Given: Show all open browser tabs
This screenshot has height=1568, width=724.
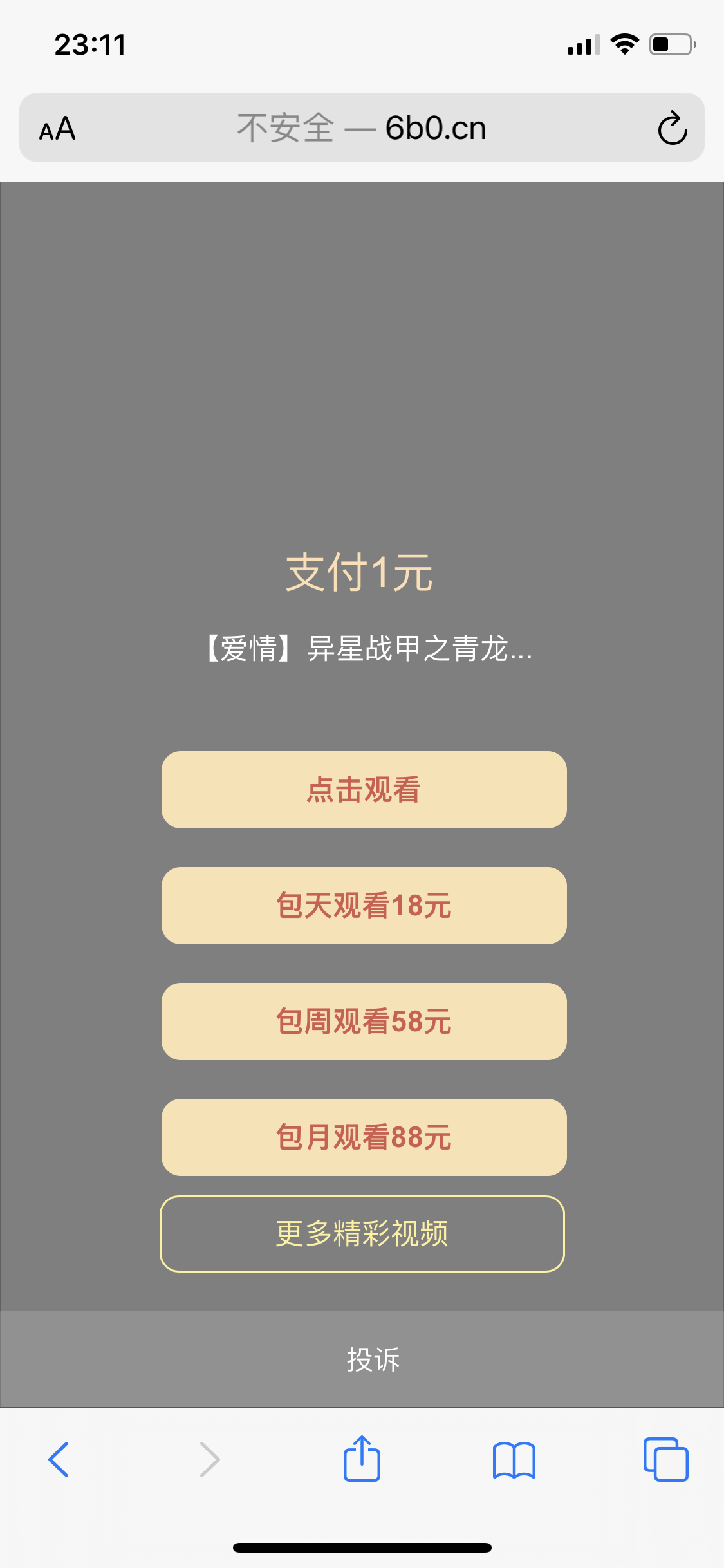Looking at the screenshot, I should click(x=665, y=1459).
